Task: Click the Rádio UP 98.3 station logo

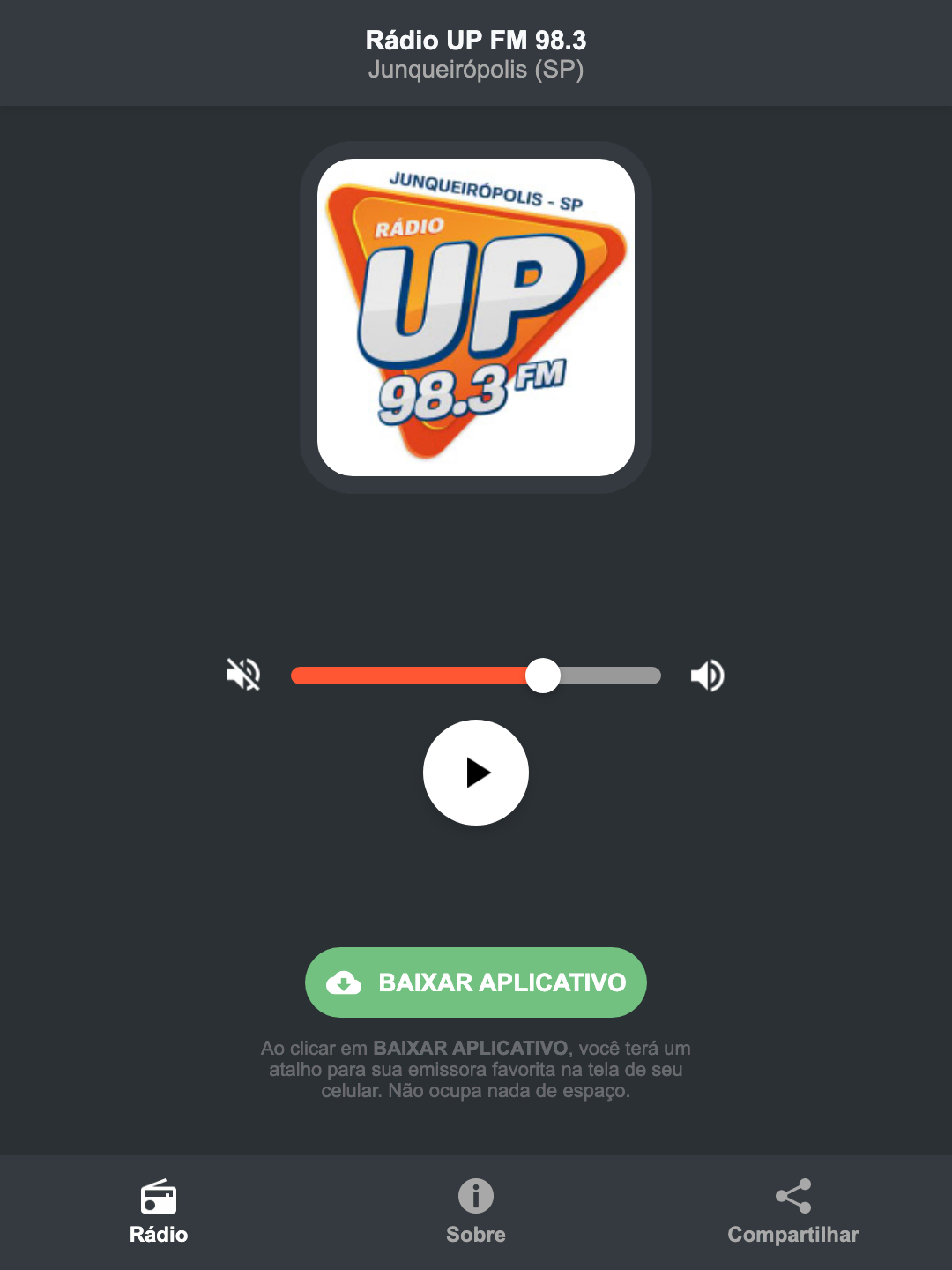Action: tap(475, 314)
